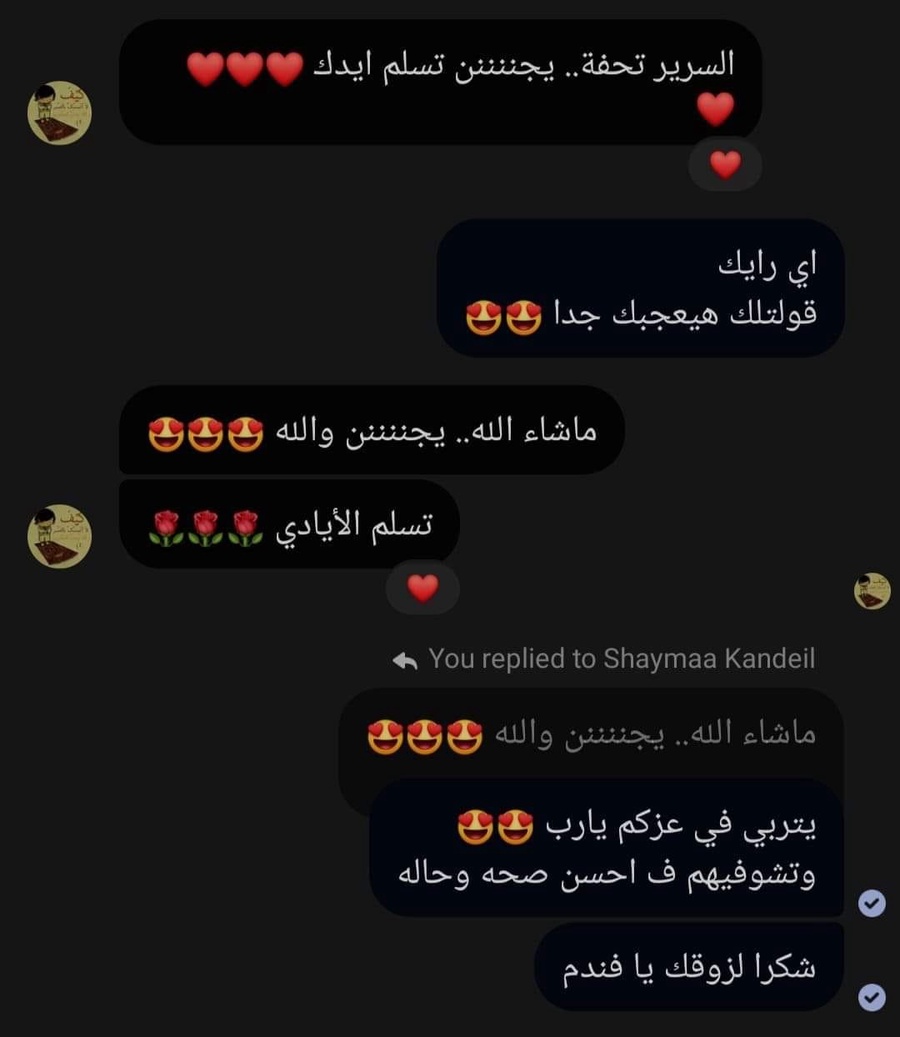Tap sender avatar beside تسلم الأيادي message
900x1037 pixels.
coord(59,536)
